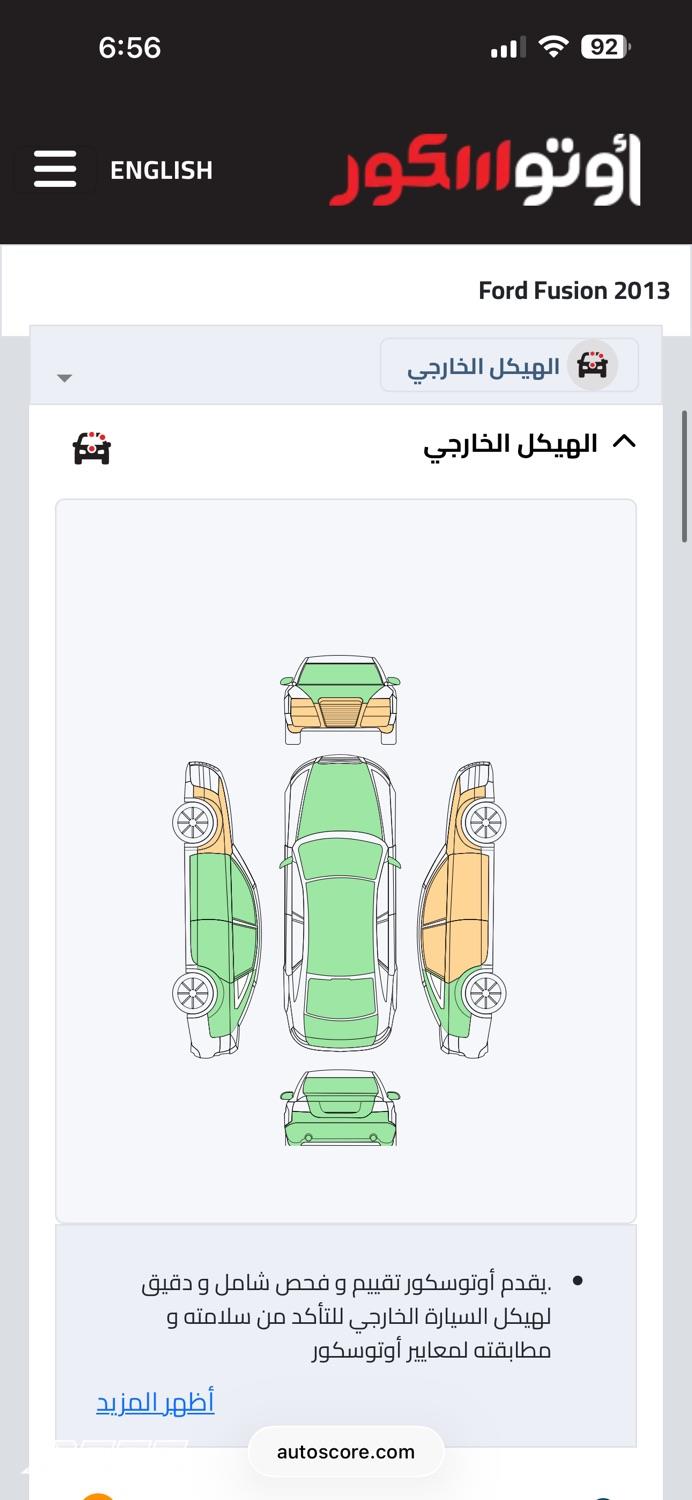The height and width of the screenshot is (1500, 692).
Task: Select the الهيكل الخارجي section chip
Action: tap(508, 365)
